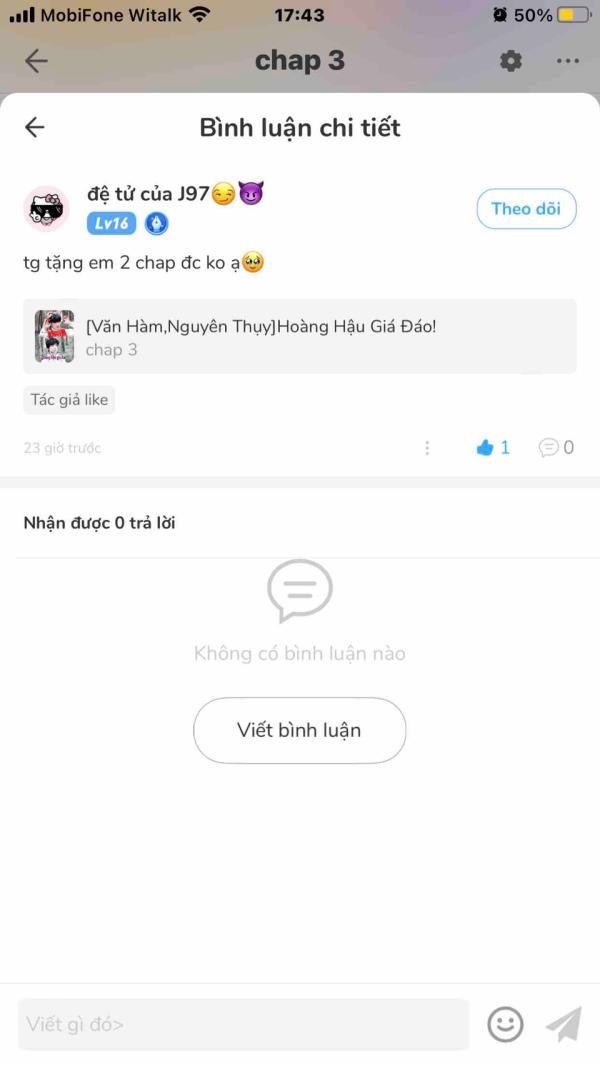
Task: Open the top overflow menu
Action: point(567,61)
